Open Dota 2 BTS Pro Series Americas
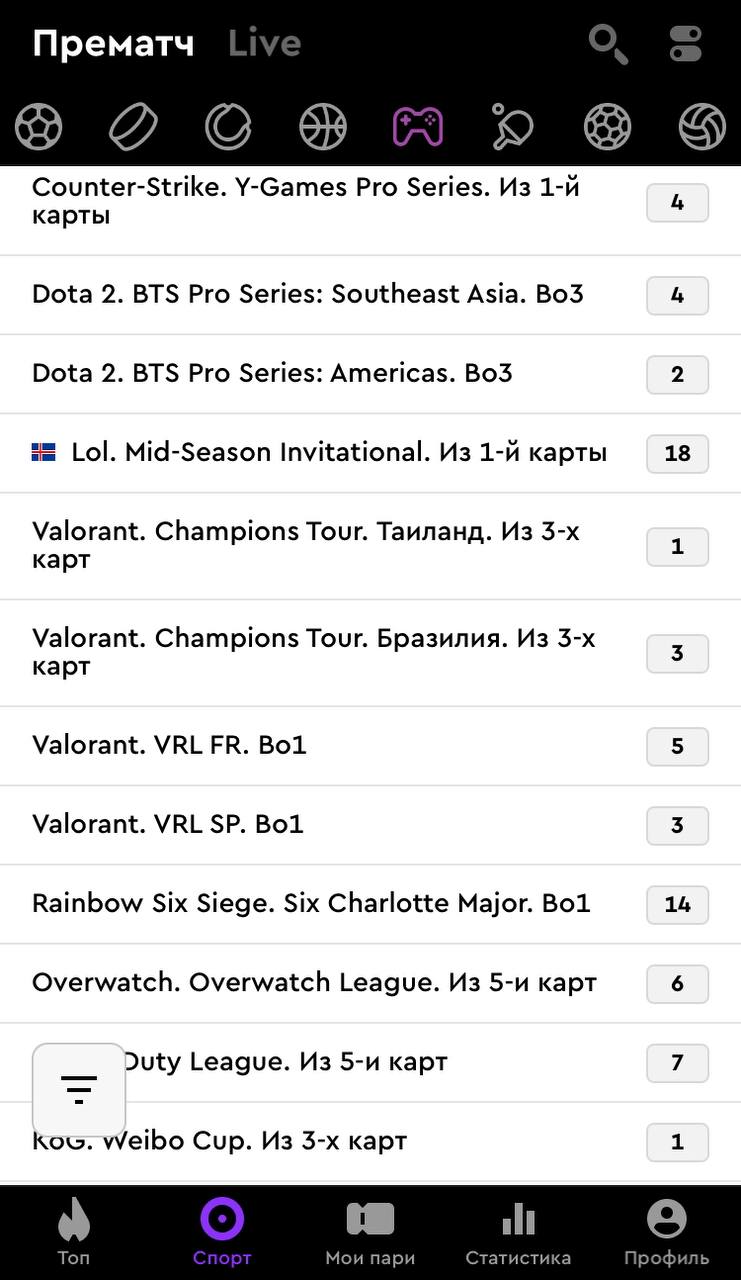The height and width of the screenshot is (1280, 741). (x=272, y=374)
